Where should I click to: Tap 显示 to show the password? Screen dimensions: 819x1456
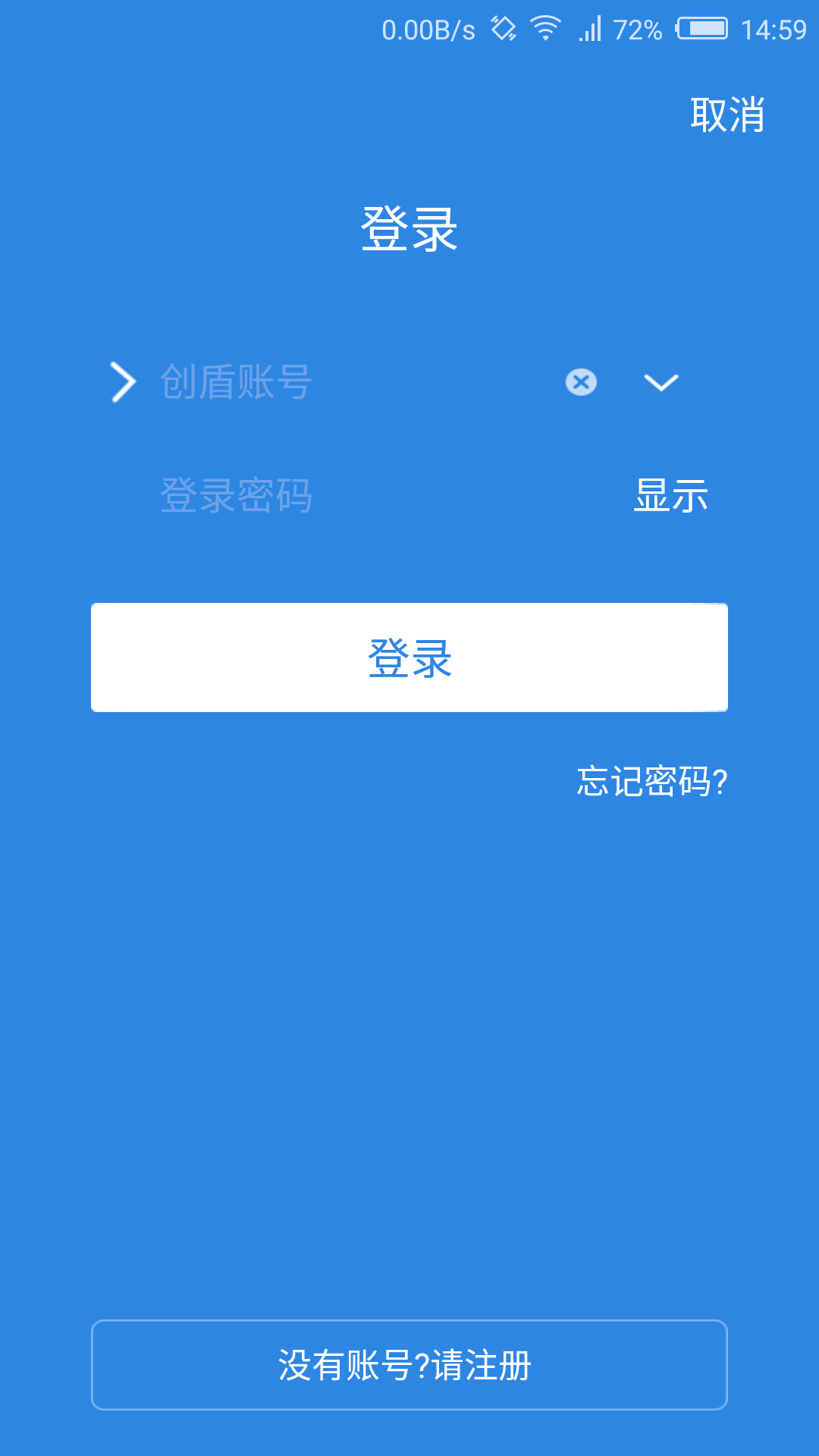[x=671, y=496]
